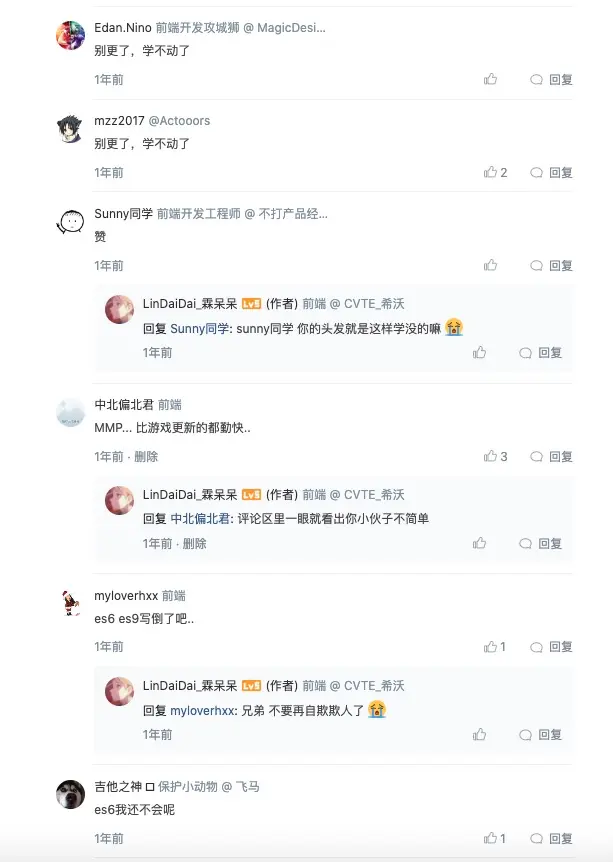Reply to mzz2017's comment
613x862 pixels.
[x=551, y=173]
